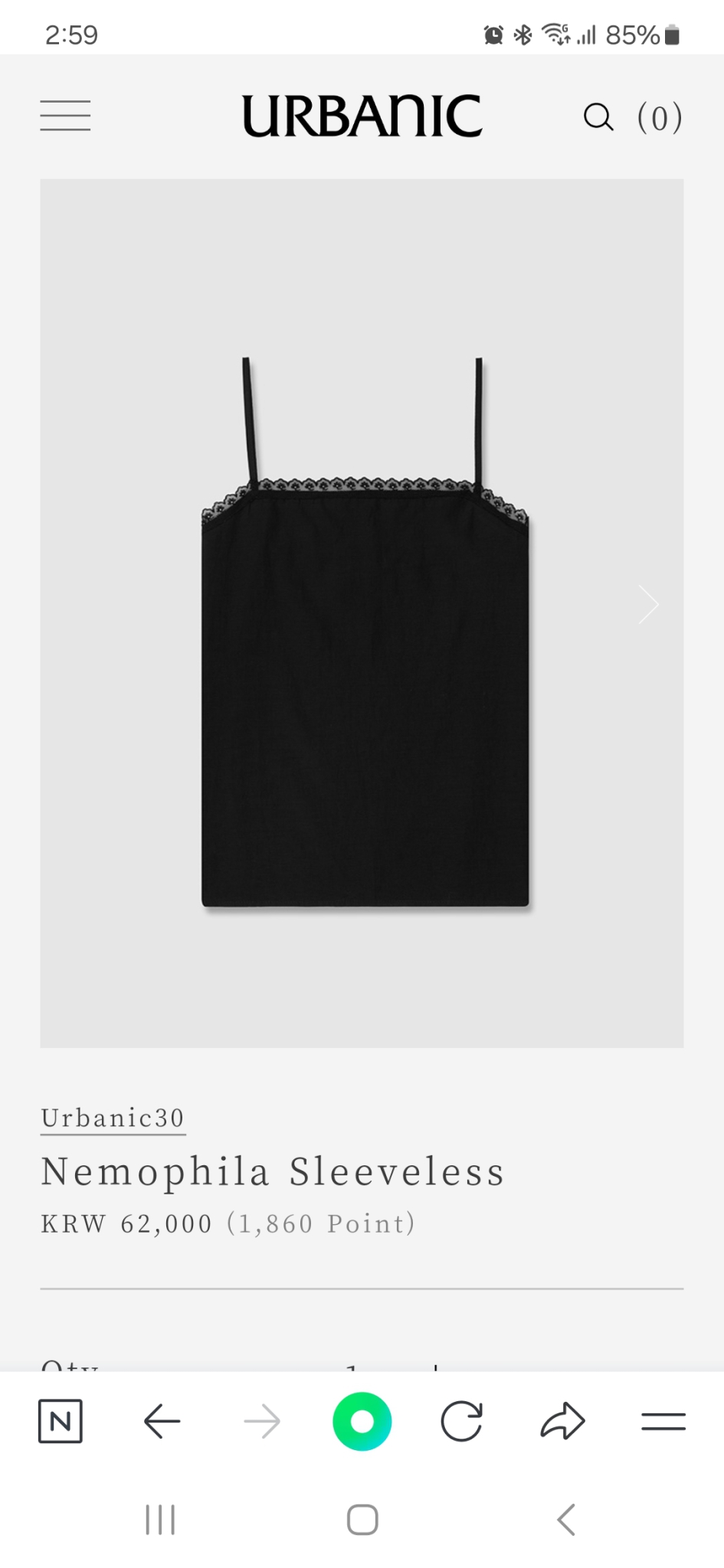
Task: Open the browser's more options menu
Action: tap(663, 1421)
